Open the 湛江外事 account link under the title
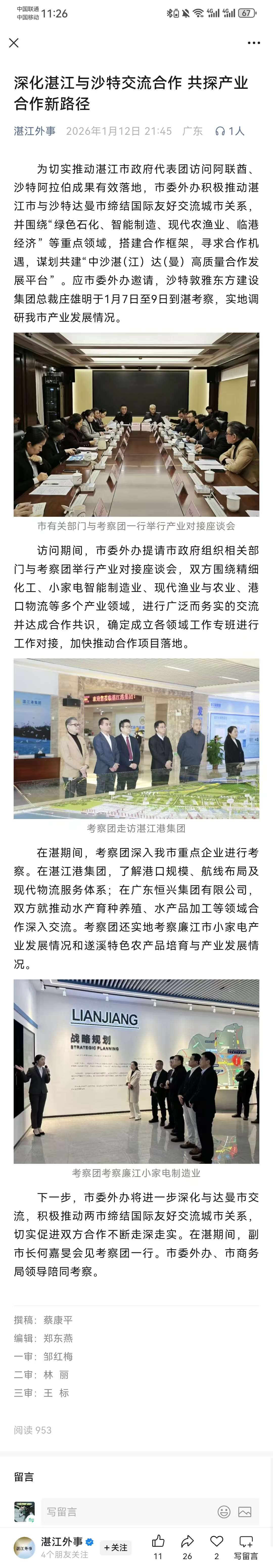The image size is (273, 1568). (x=35, y=131)
